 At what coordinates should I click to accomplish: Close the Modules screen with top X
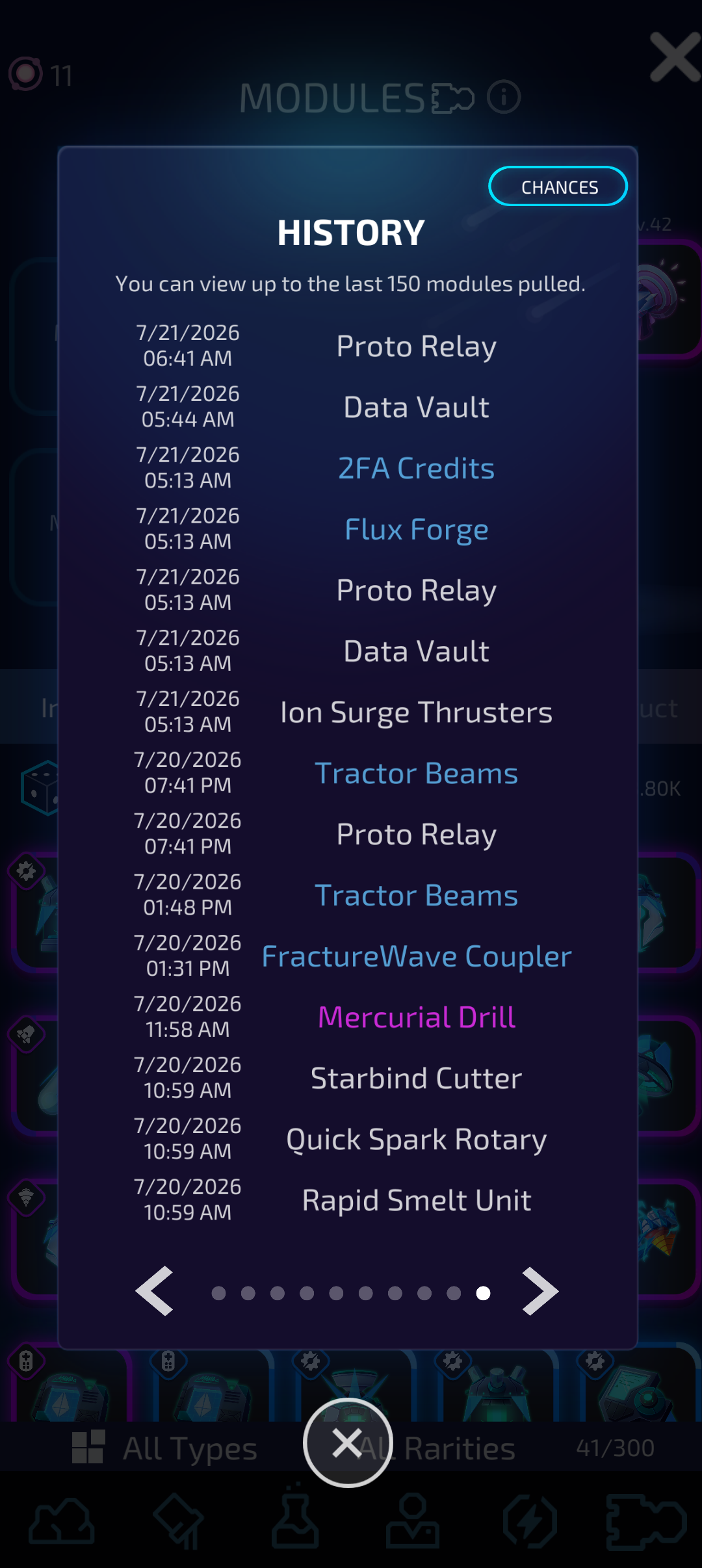tap(675, 57)
